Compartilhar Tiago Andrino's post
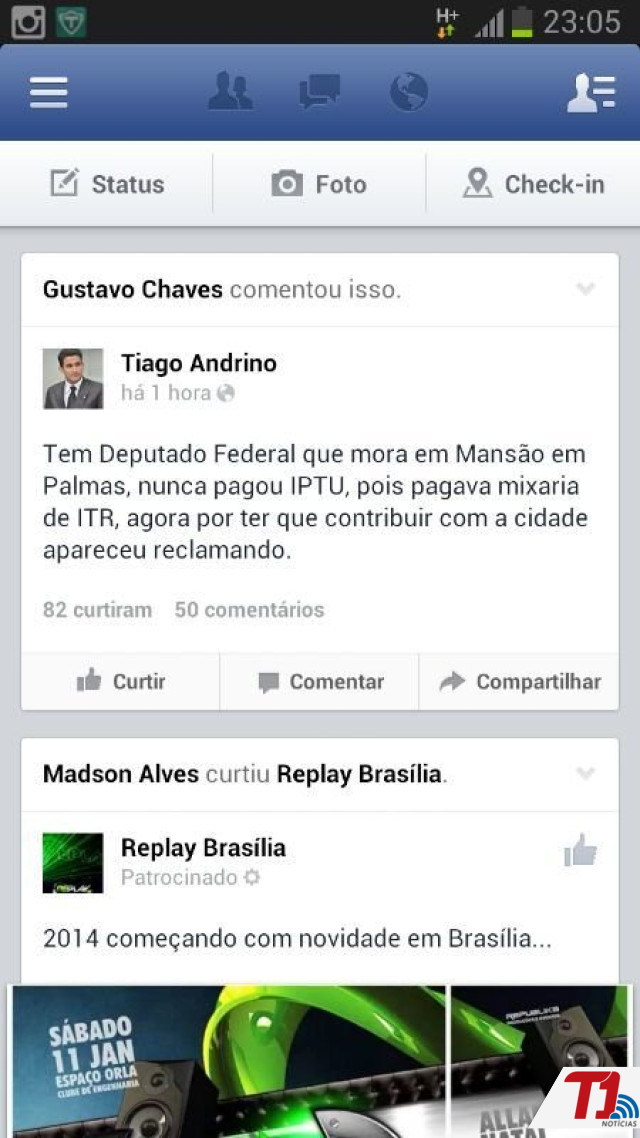The height and width of the screenshot is (1138, 640). [x=519, y=681]
